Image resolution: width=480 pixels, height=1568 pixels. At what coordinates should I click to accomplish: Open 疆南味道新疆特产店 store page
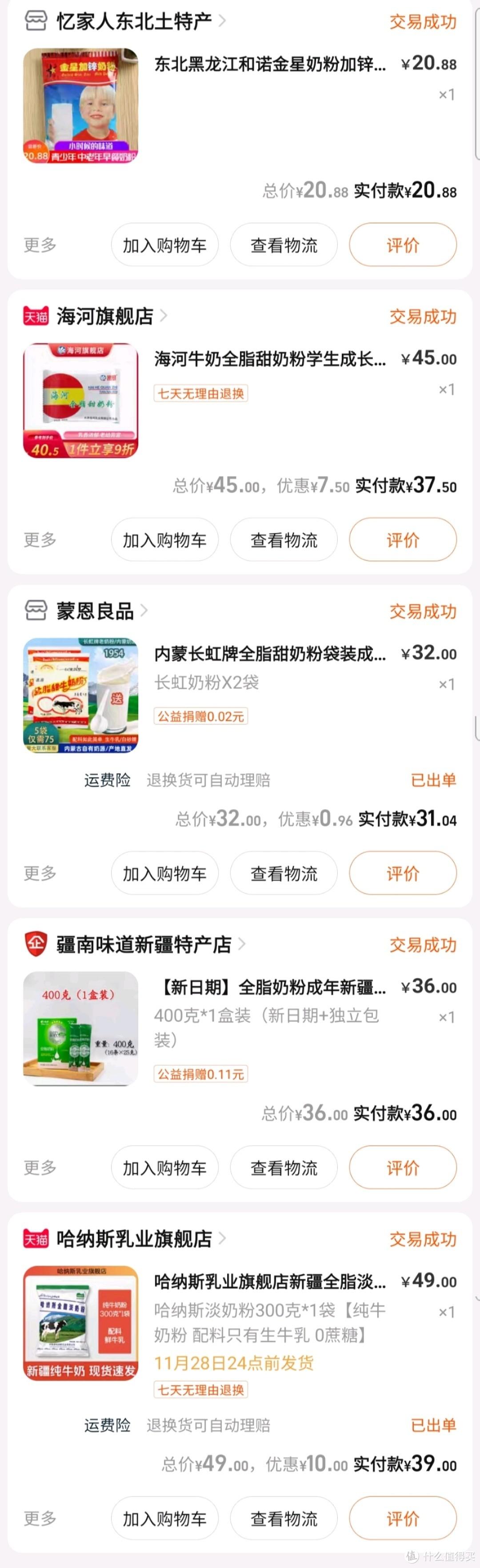tap(144, 944)
